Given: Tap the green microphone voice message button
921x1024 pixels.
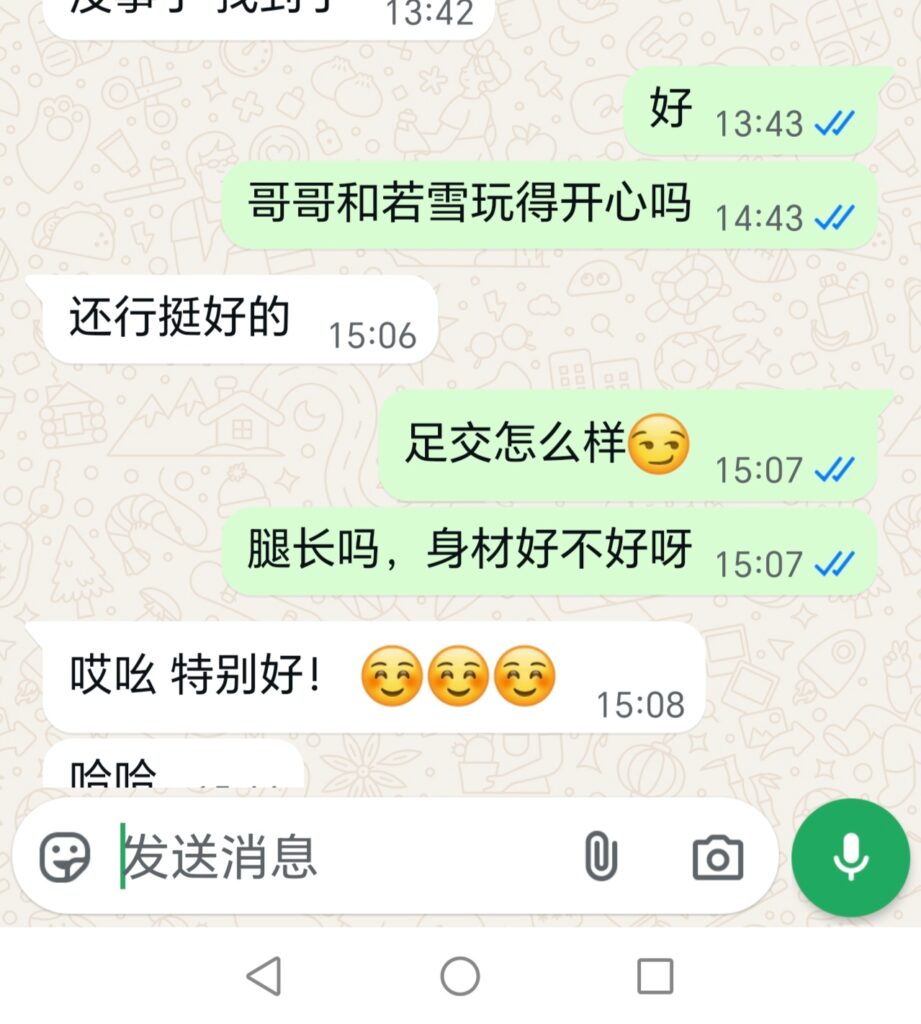Looking at the screenshot, I should [850, 857].
